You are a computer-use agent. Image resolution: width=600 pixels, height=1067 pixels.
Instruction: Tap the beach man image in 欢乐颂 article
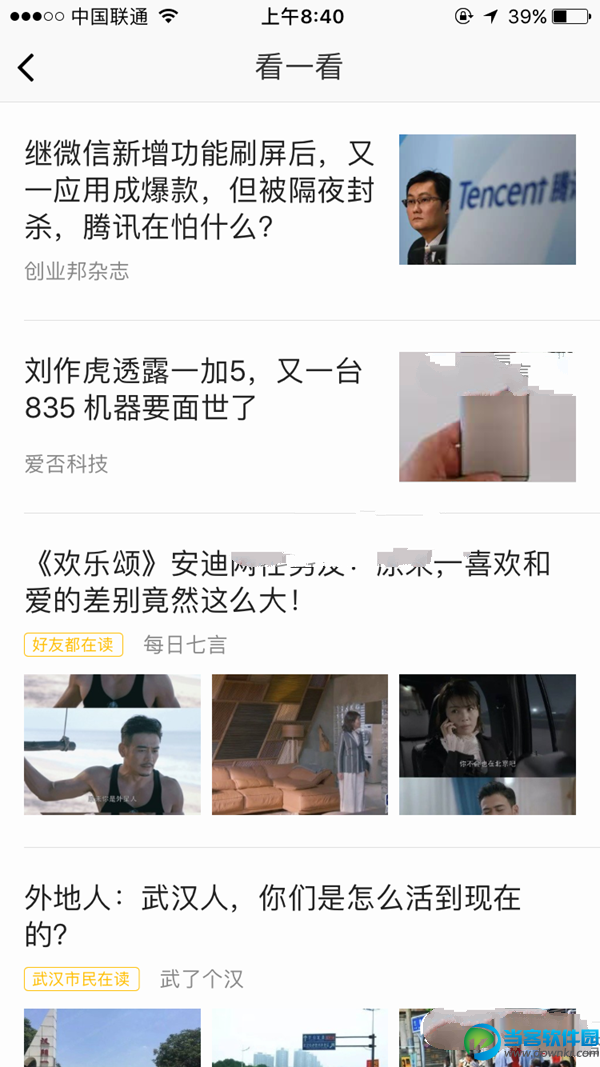tap(112, 744)
